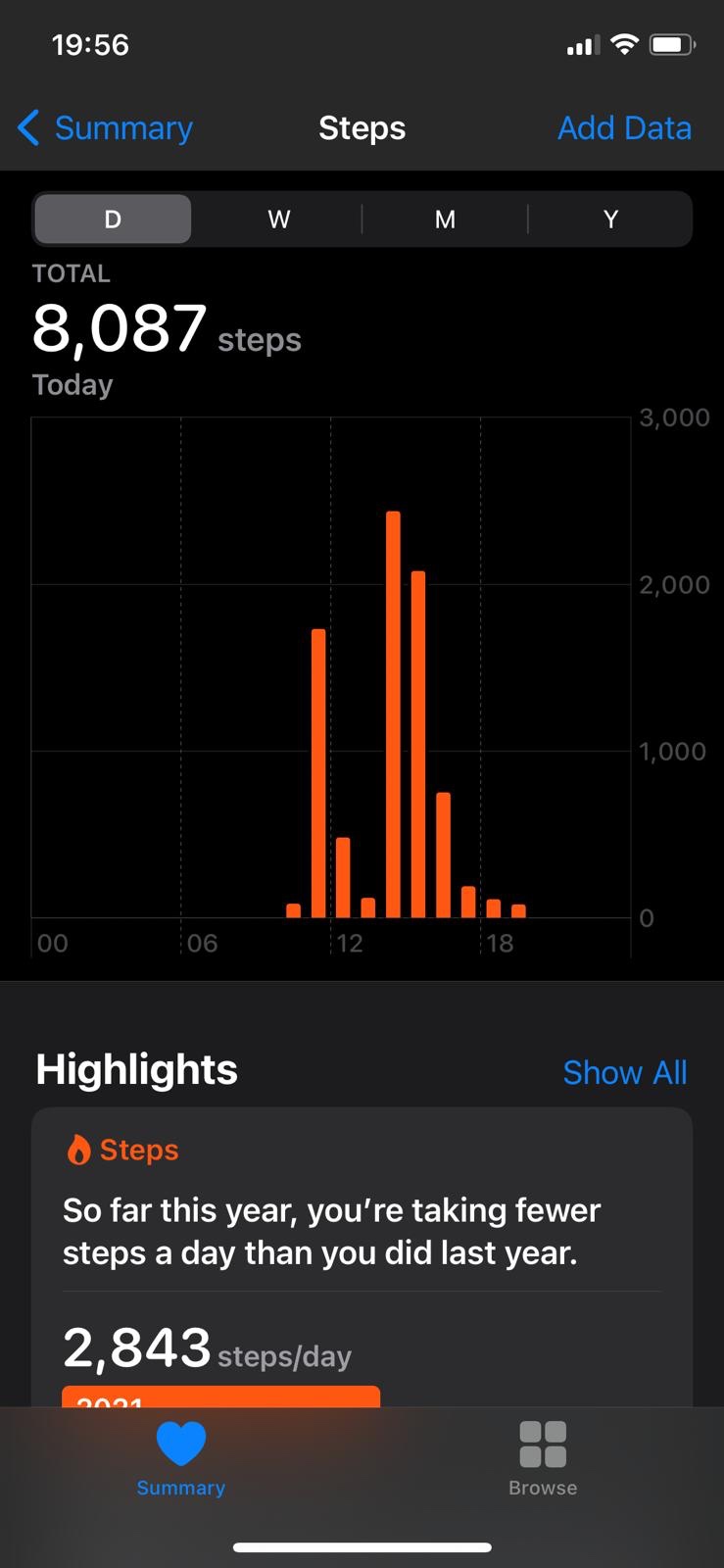Select the D day view
Viewport: 724px width, 1568px height.
pos(113,219)
